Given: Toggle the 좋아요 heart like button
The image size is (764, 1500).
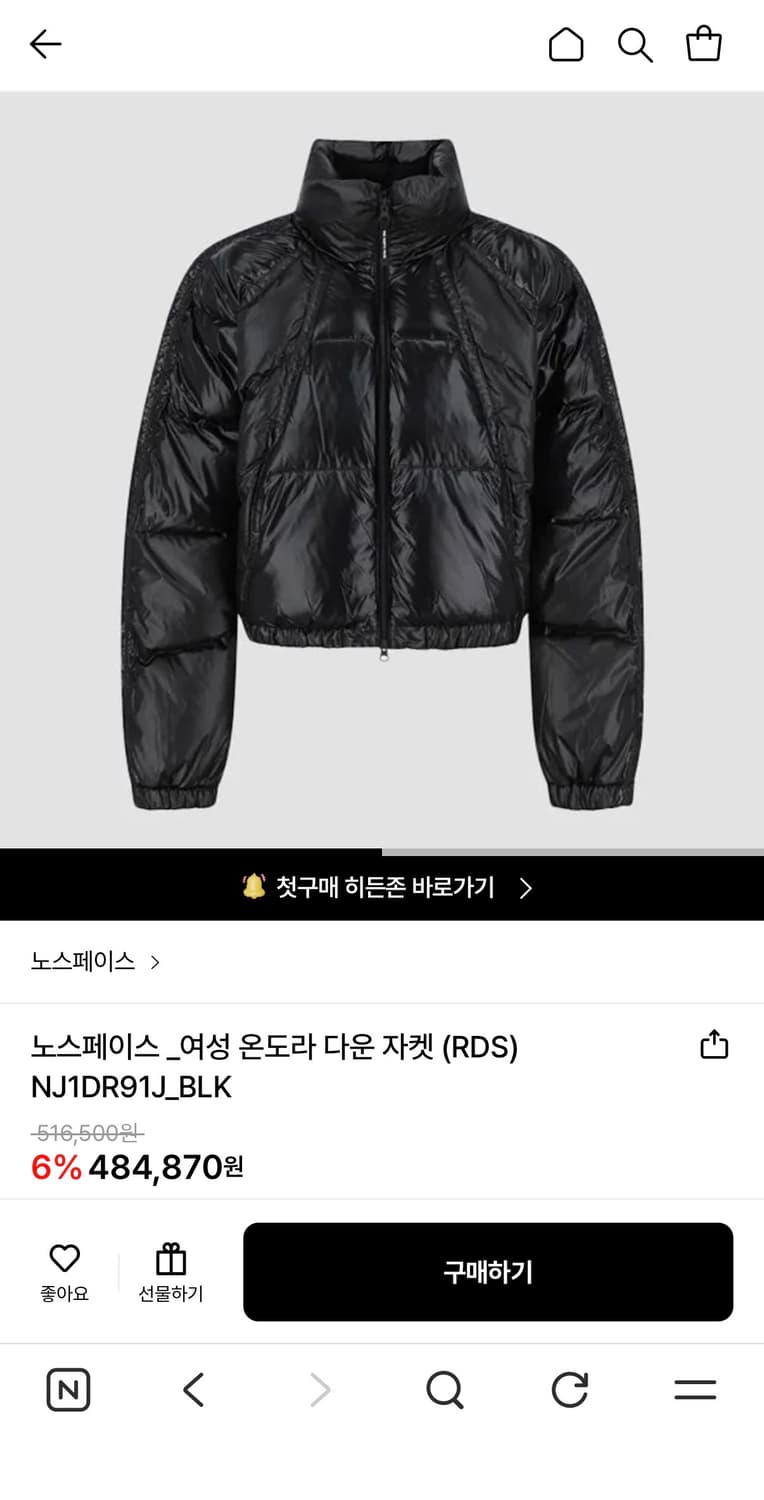Looking at the screenshot, I should click(64, 1270).
